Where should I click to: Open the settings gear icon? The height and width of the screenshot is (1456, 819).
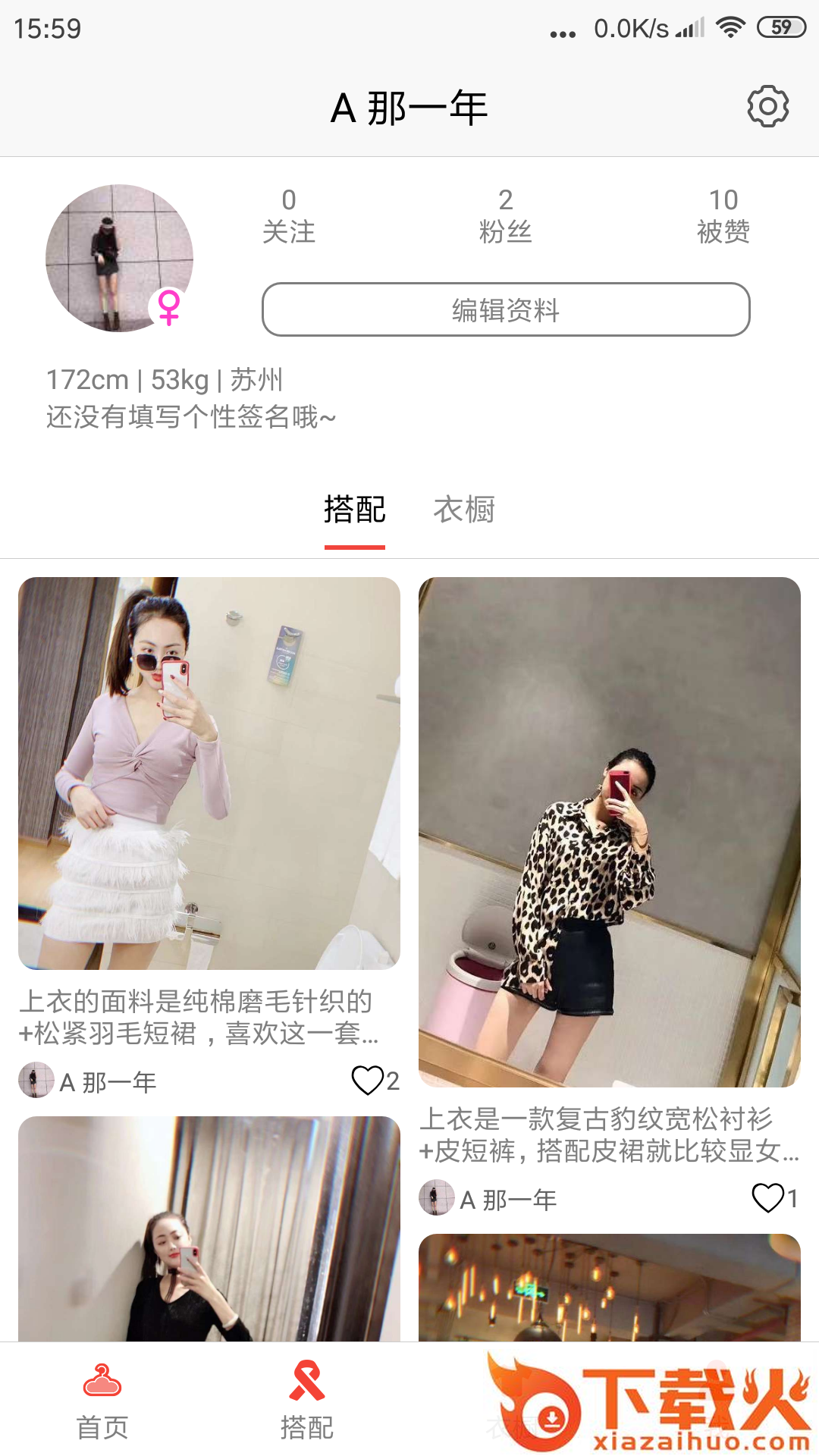pyautogui.click(x=767, y=106)
